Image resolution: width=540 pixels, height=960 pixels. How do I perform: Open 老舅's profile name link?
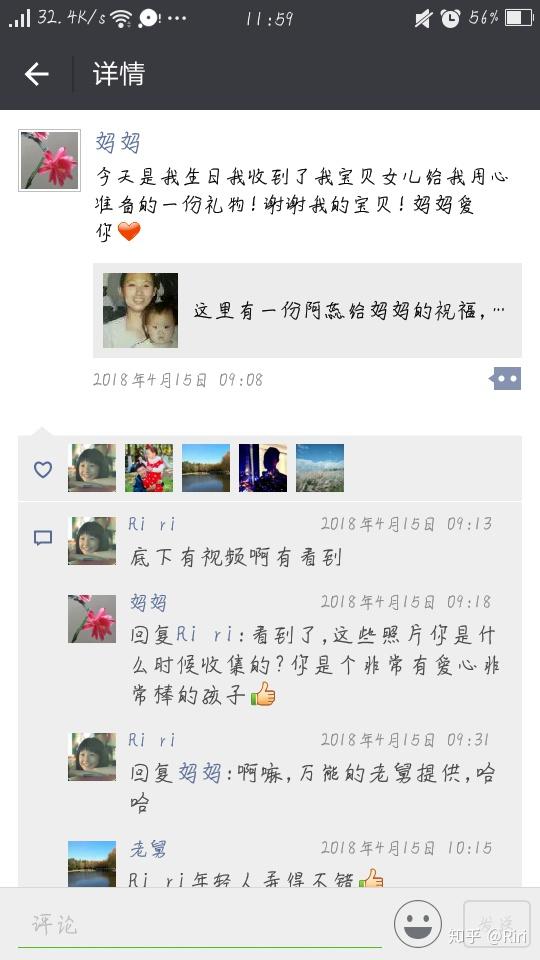pos(148,849)
